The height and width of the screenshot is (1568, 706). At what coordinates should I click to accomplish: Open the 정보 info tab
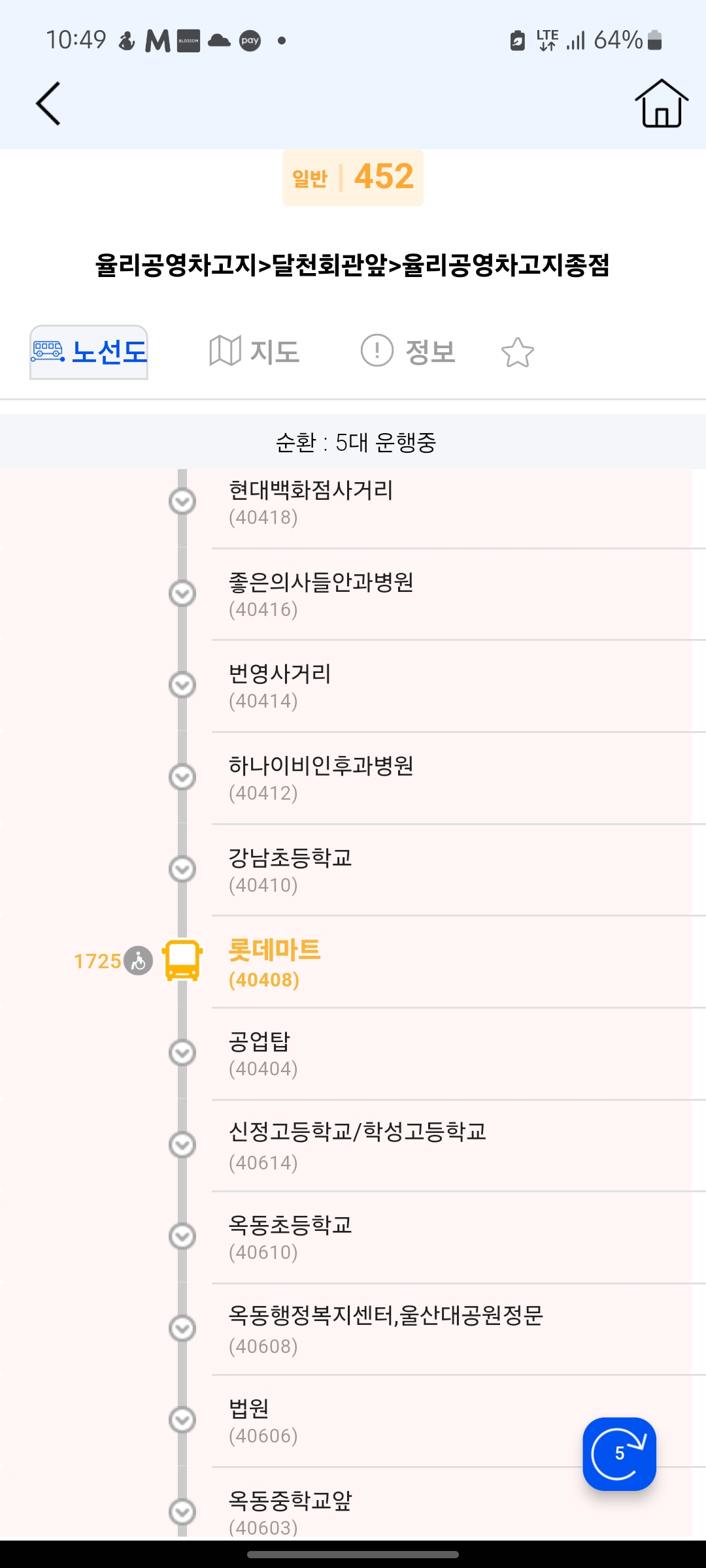[x=408, y=351]
